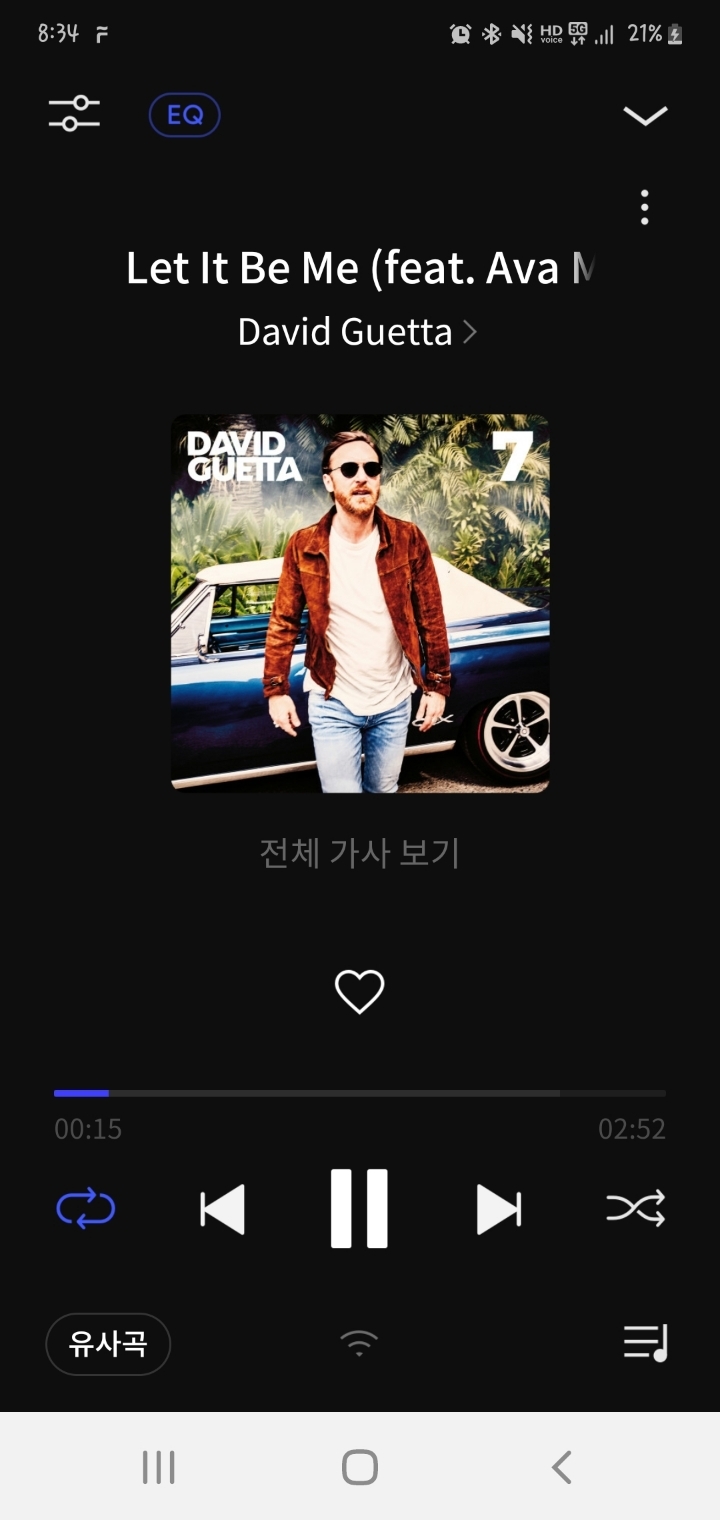This screenshot has height=1520, width=720.
Task: Seek using the playback progress bar
Action: click(360, 1094)
